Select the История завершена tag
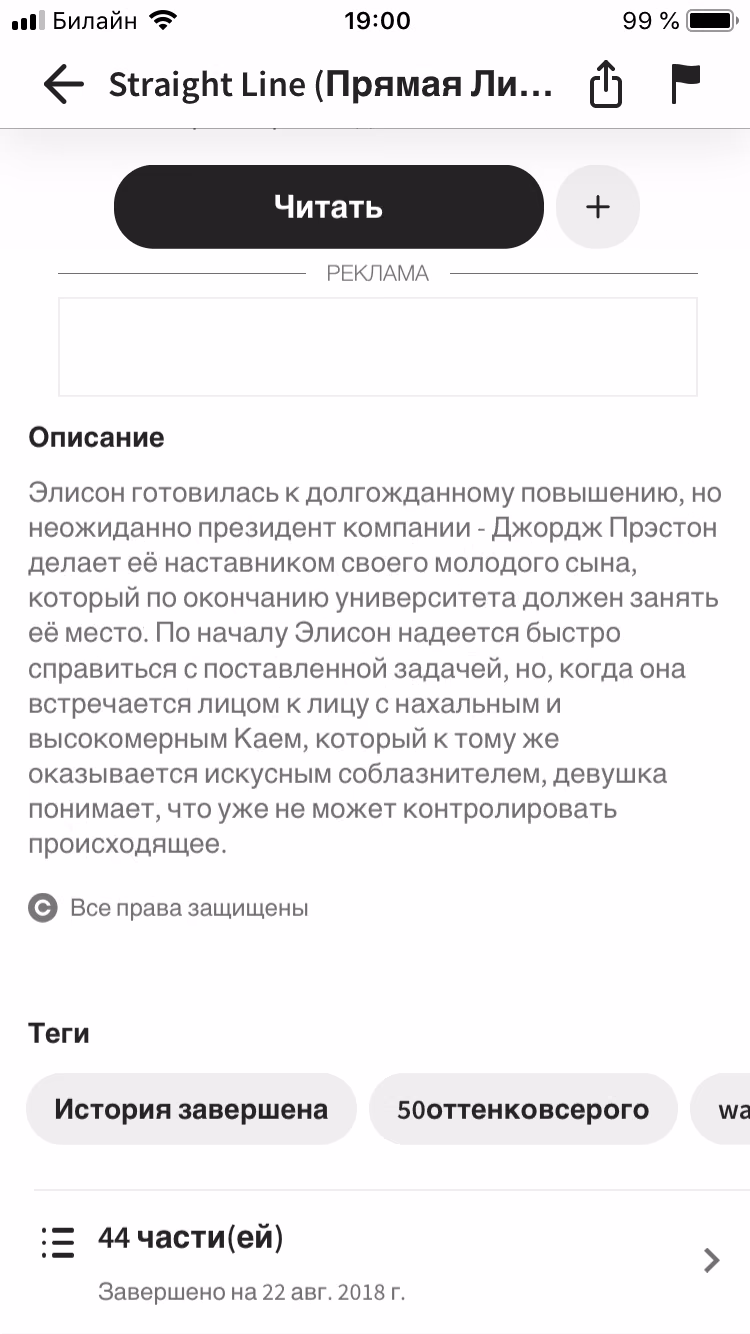This screenshot has width=750, height=1334. point(191,1109)
